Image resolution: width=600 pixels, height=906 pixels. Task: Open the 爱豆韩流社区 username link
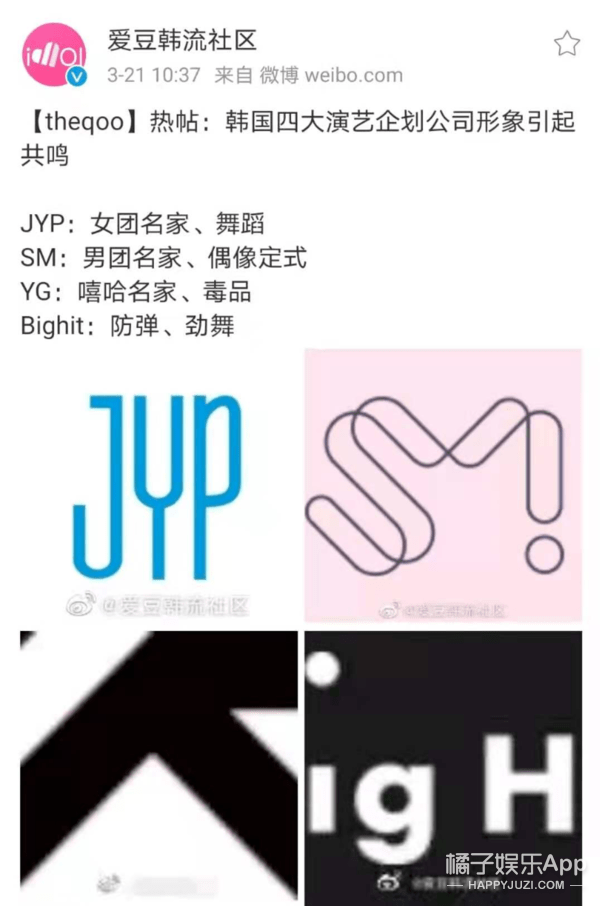pos(181,40)
